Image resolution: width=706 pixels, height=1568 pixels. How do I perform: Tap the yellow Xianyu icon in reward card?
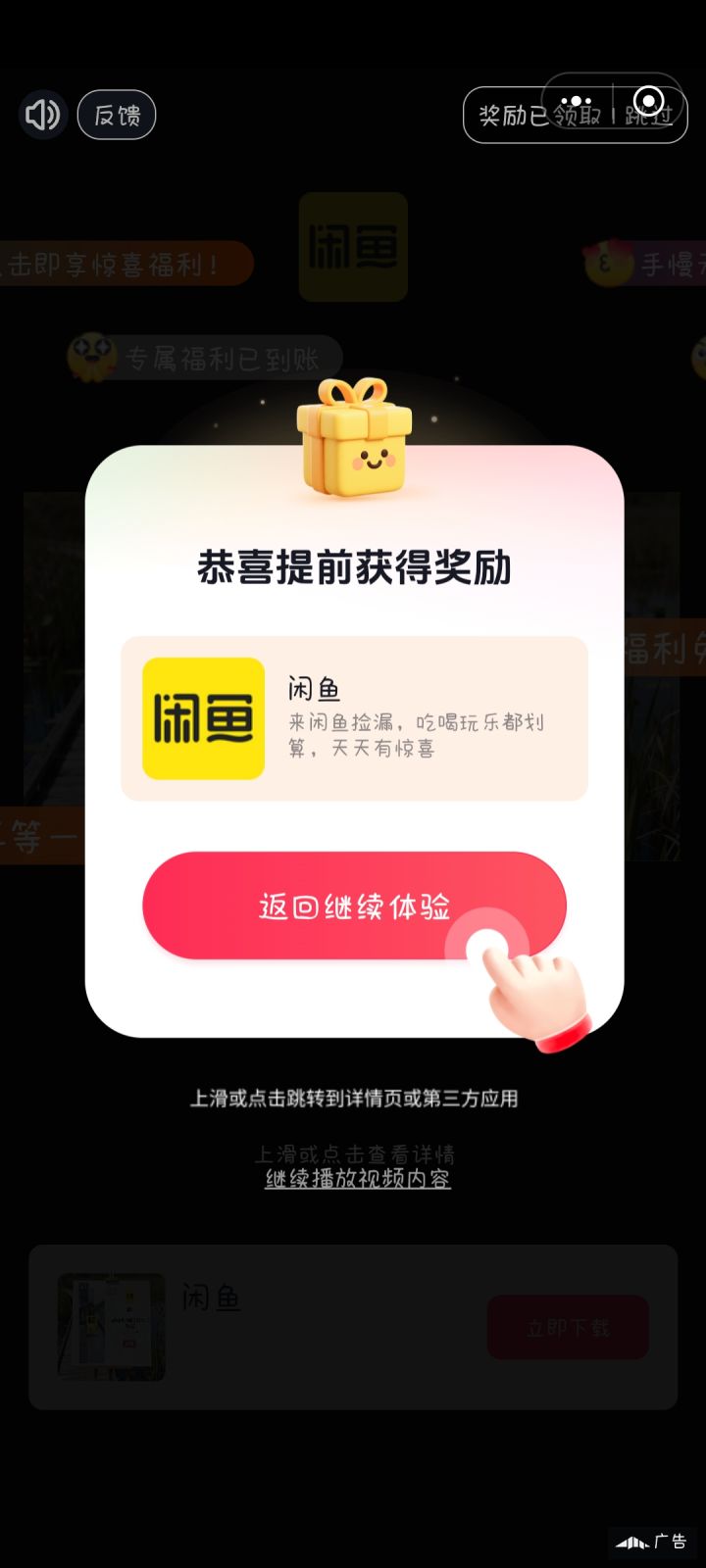[x=202, y=716]
